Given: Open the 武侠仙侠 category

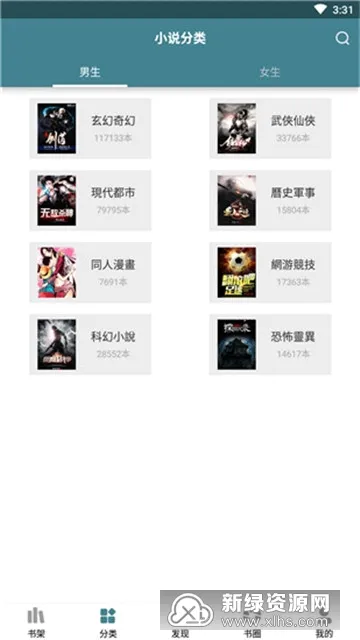Looking at the screenshot, I should 270,128.
